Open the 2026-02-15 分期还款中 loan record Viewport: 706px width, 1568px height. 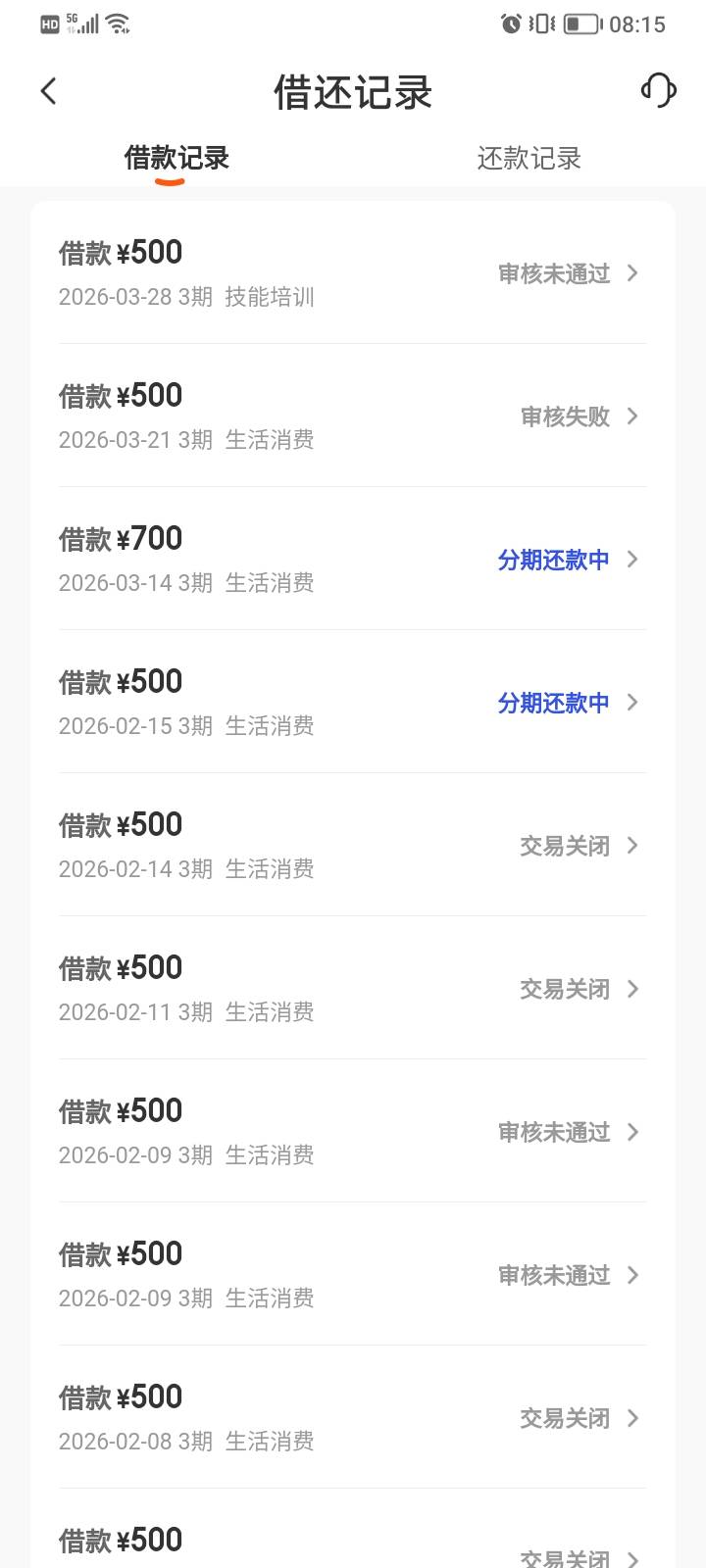point(353,702)
